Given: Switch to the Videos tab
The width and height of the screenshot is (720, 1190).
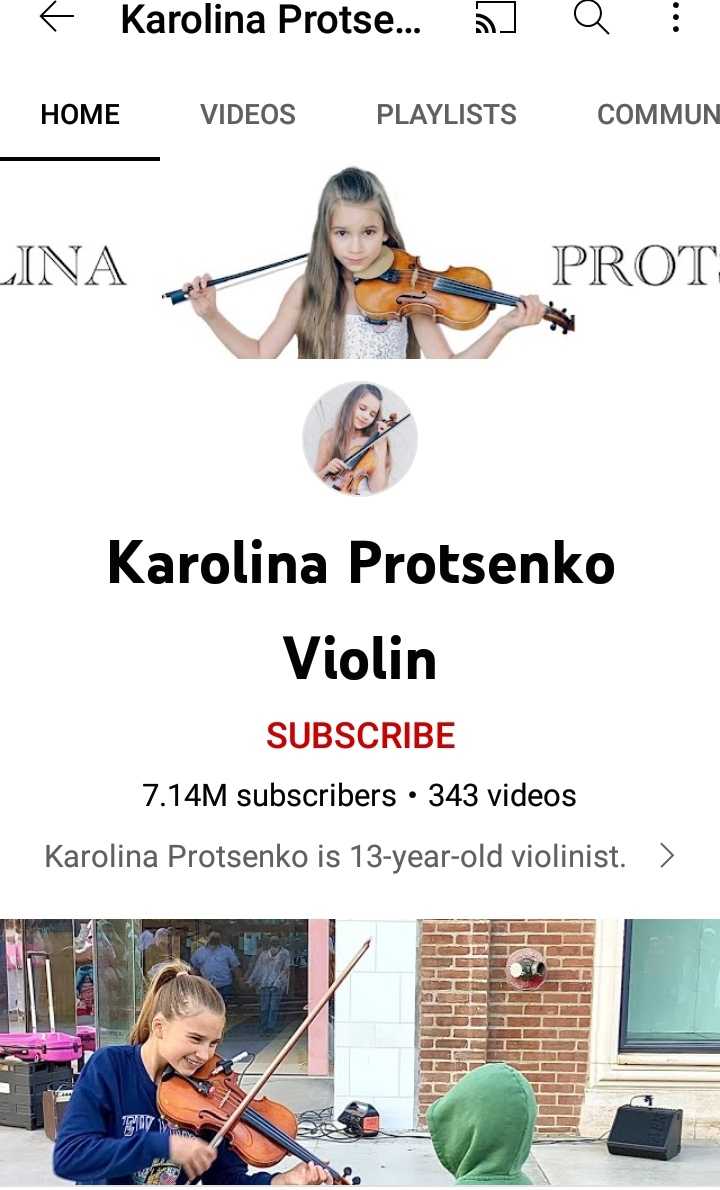Looking at the screenshot, I should [x=247, y=114].
